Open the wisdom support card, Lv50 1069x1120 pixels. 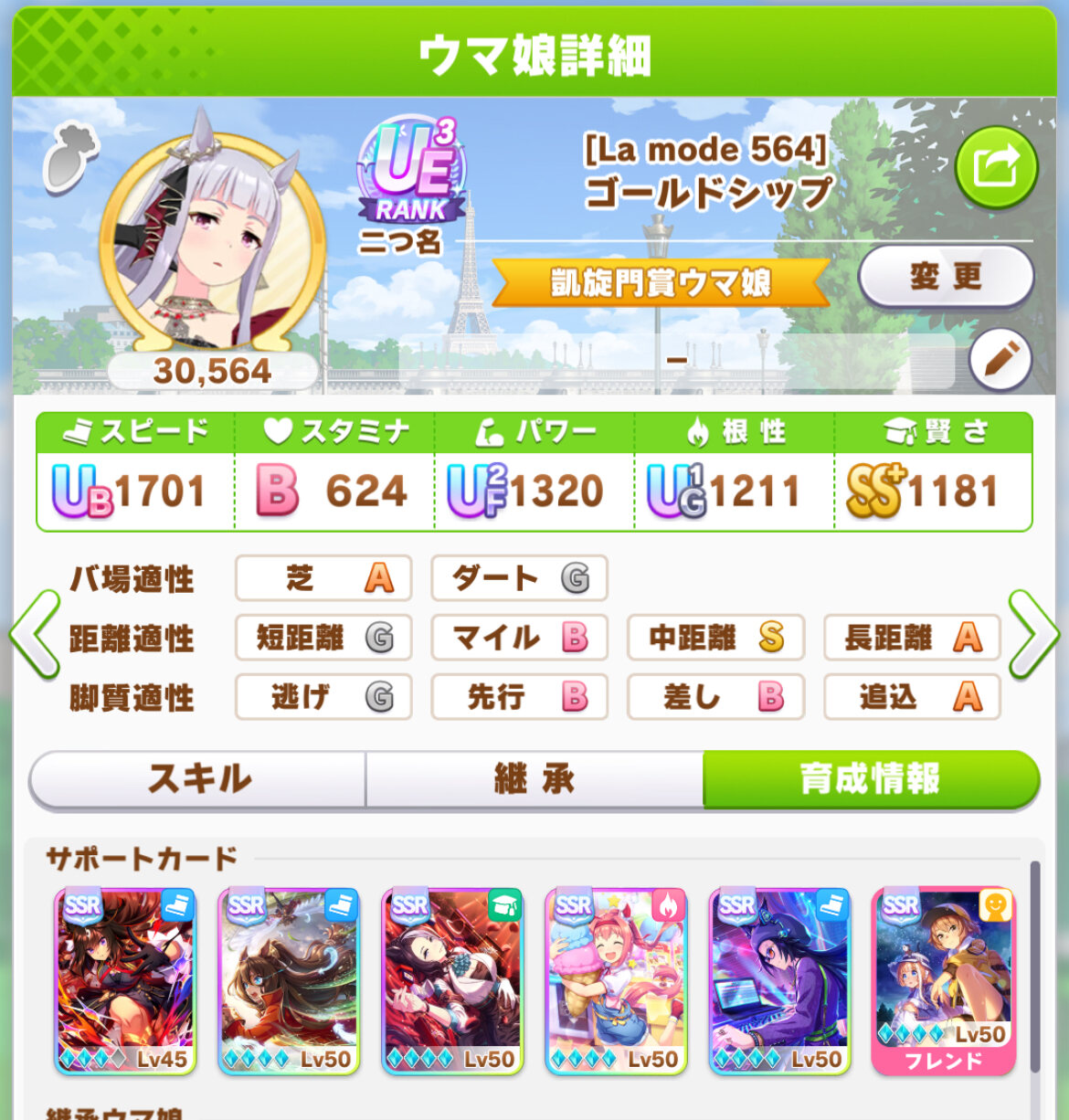coord(453,979)
